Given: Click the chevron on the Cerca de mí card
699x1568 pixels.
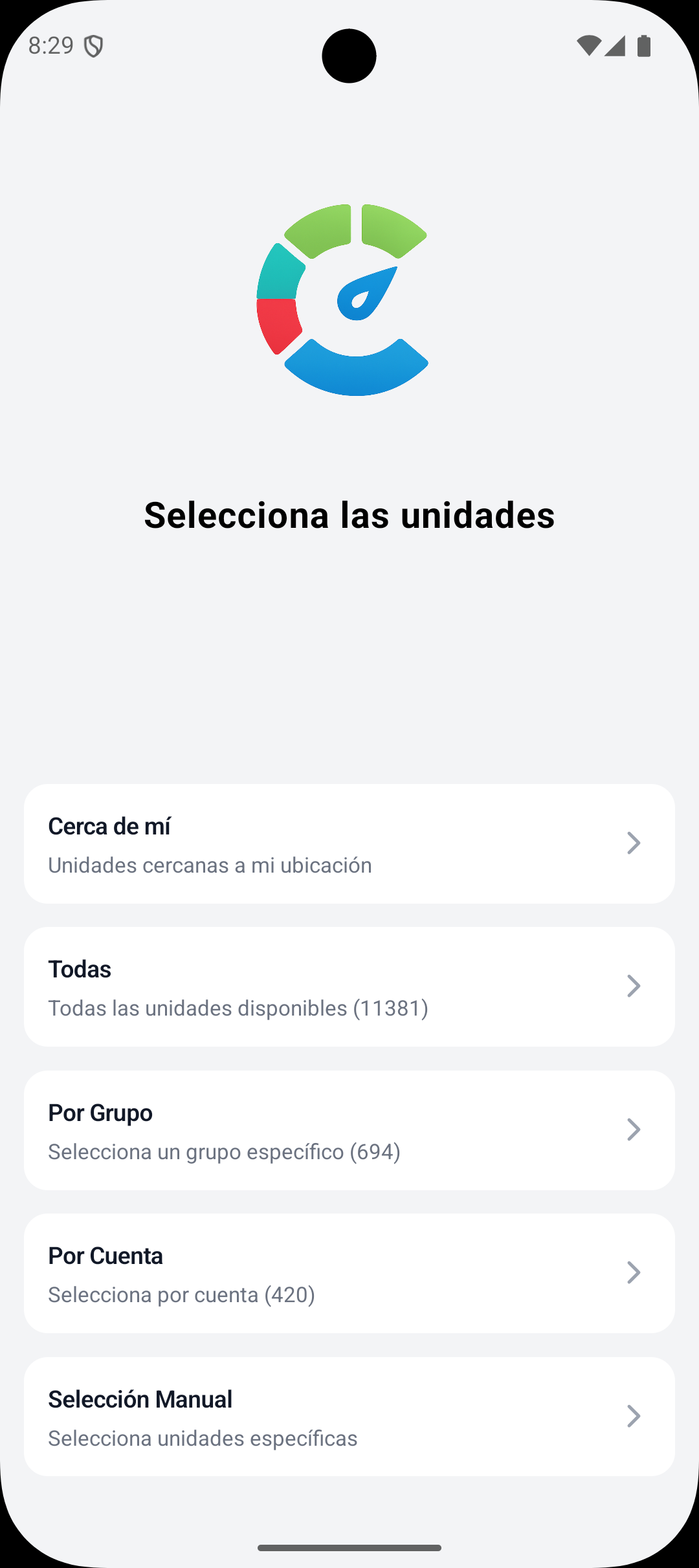Looking at the screenshot, I should click(633, 843).
